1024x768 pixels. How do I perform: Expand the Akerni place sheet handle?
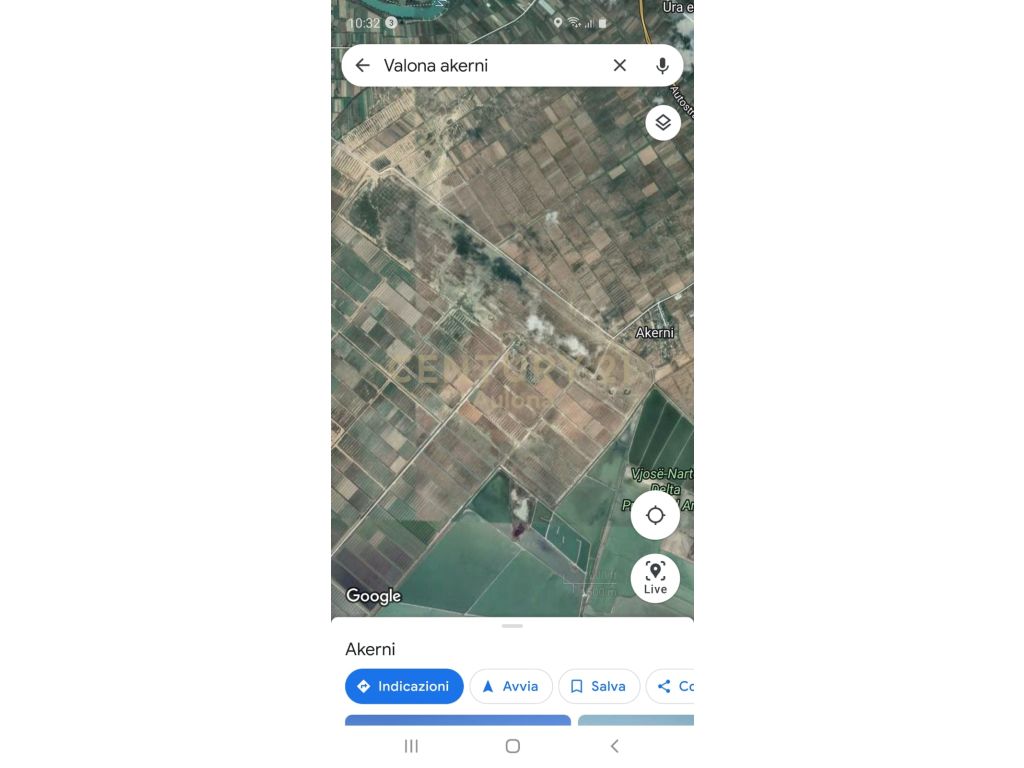[x=512, y=626]
